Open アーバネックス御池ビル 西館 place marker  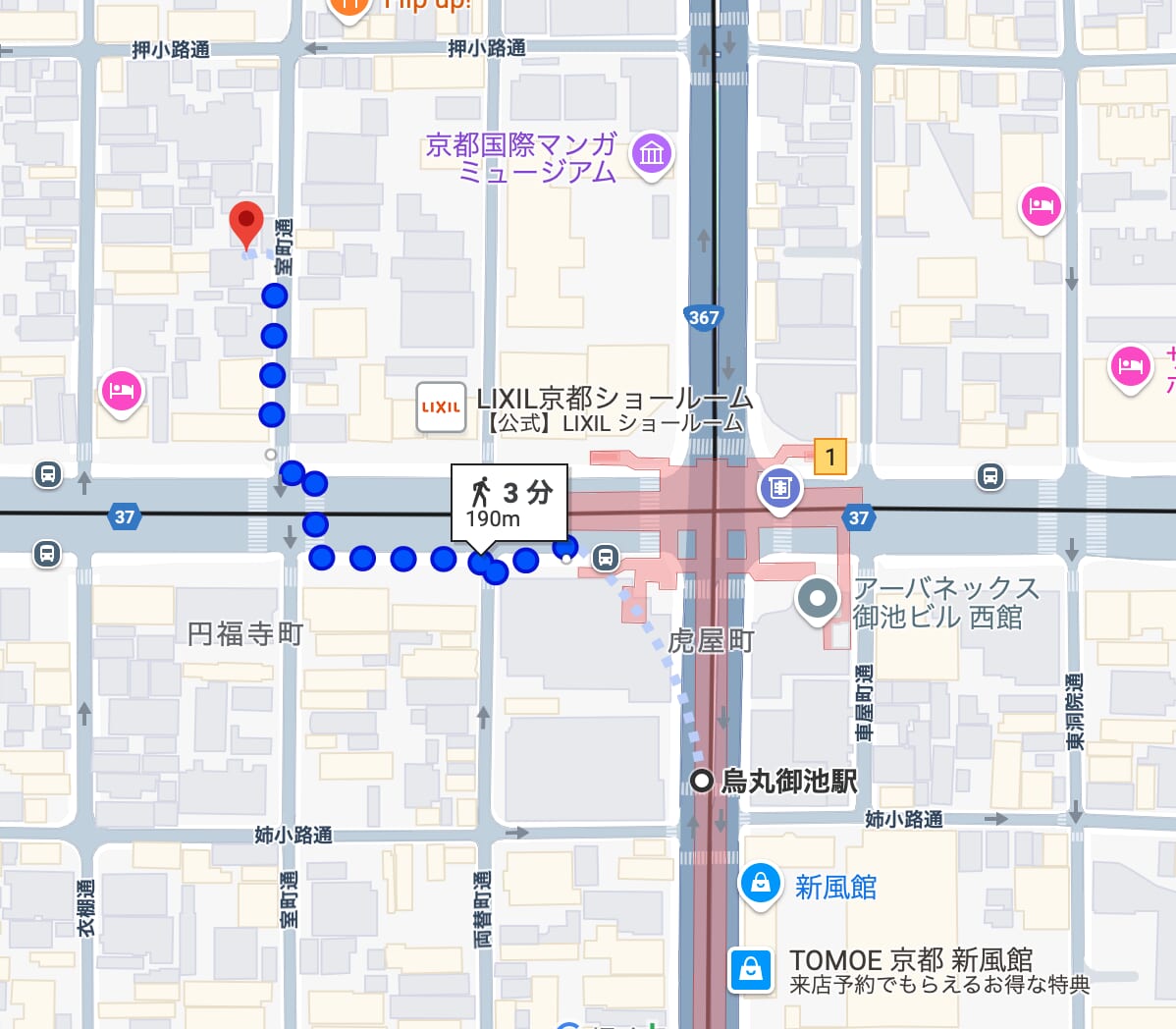coord(817,598)
